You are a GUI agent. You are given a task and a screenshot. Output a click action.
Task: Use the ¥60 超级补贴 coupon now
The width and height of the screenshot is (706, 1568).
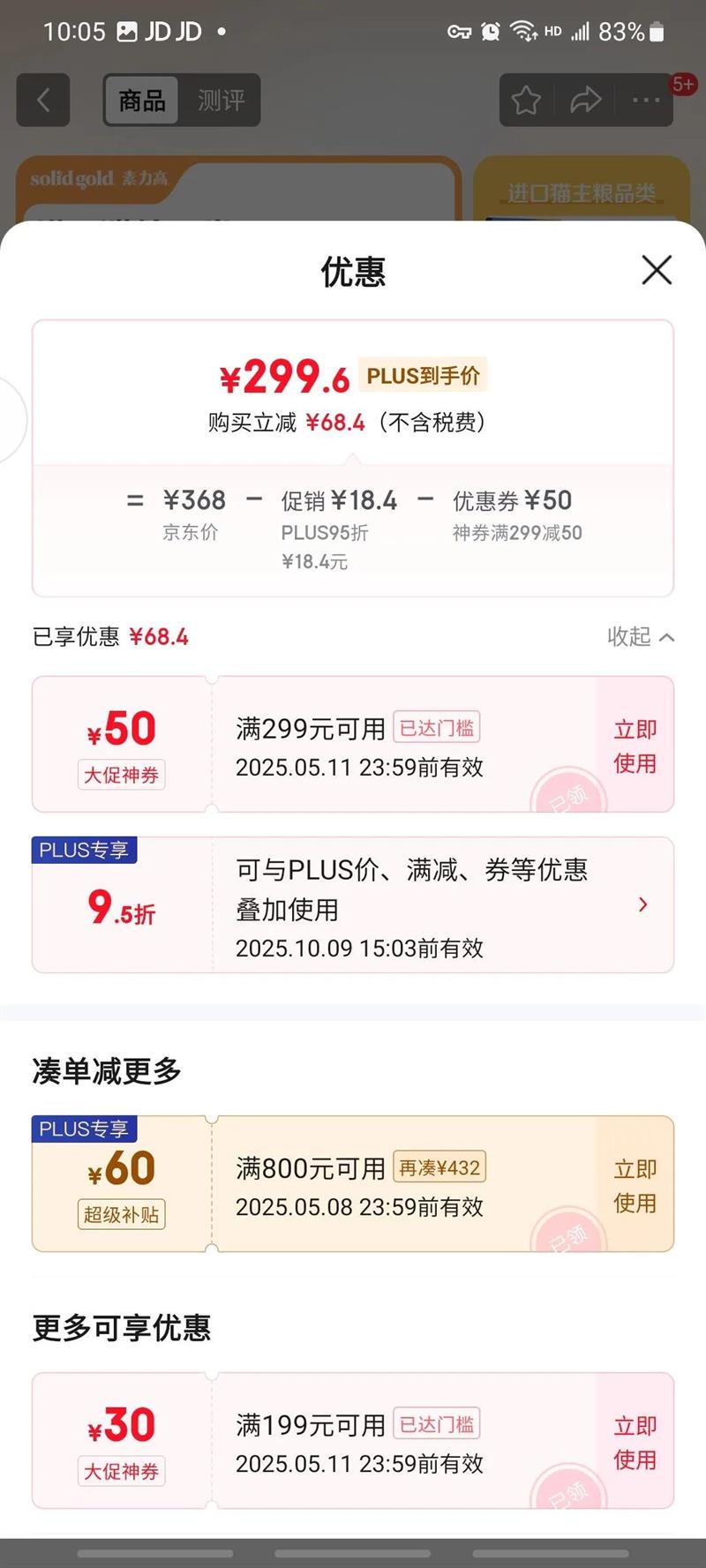click(x=635, y=1185)
